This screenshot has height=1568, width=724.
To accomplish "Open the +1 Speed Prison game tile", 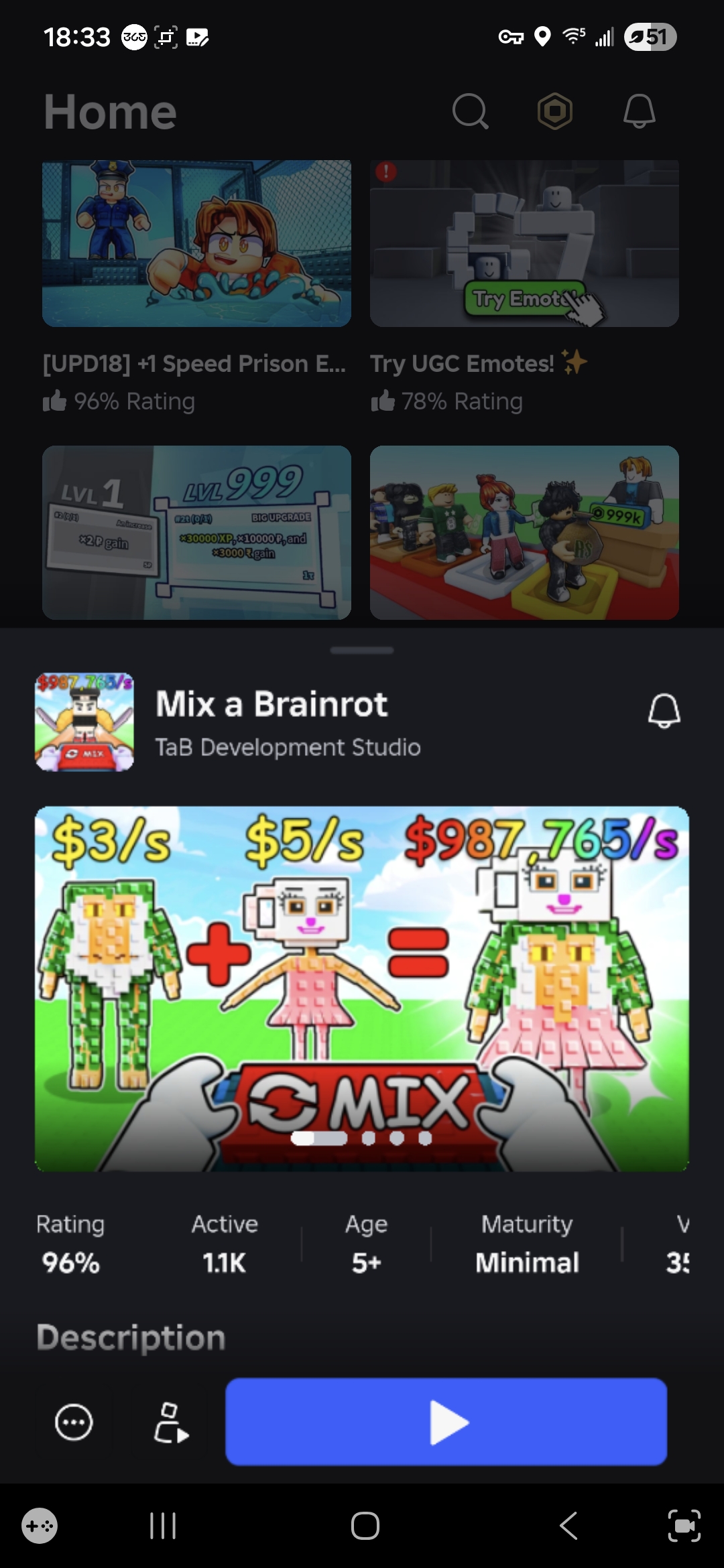I will (x=196, y=244).
